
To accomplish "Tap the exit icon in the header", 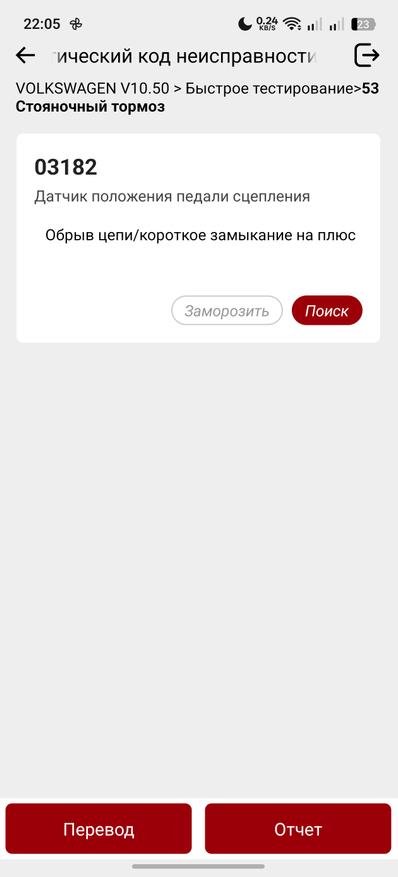I will pyautogui.click(x=367, y=55).
